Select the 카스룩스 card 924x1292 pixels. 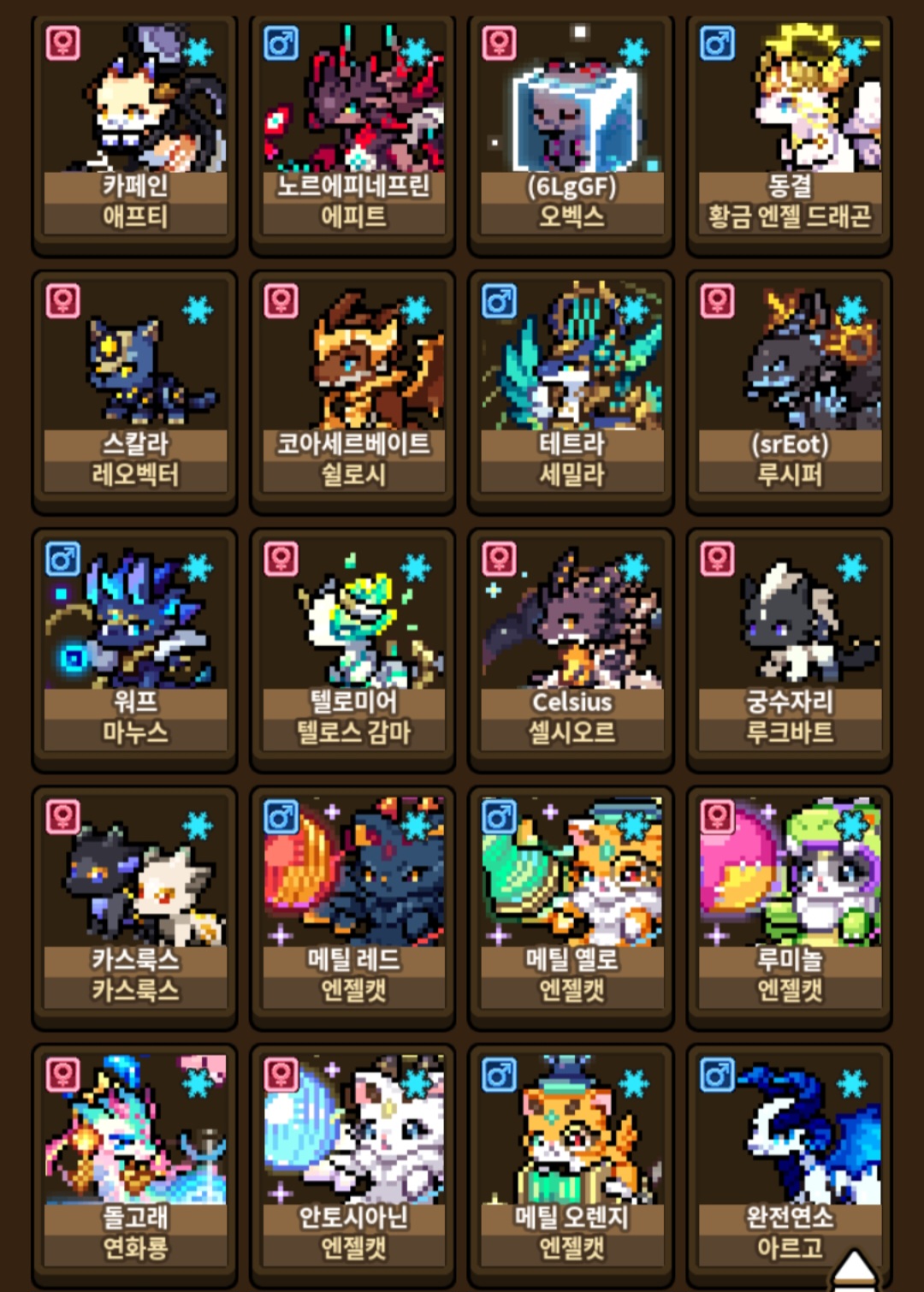pyautogui.click(x=134, y=908)
